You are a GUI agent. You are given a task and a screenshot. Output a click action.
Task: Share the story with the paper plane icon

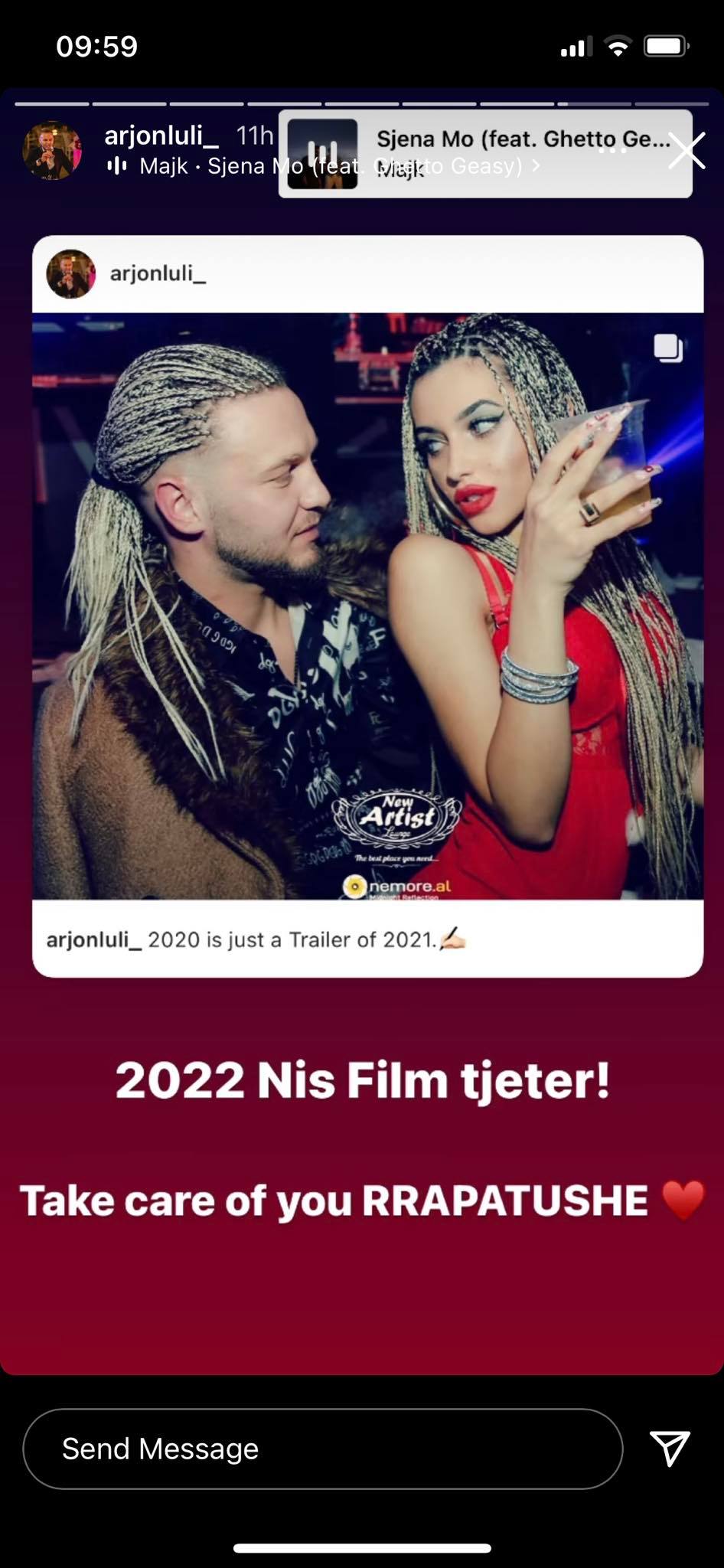tap(670, 1448)
